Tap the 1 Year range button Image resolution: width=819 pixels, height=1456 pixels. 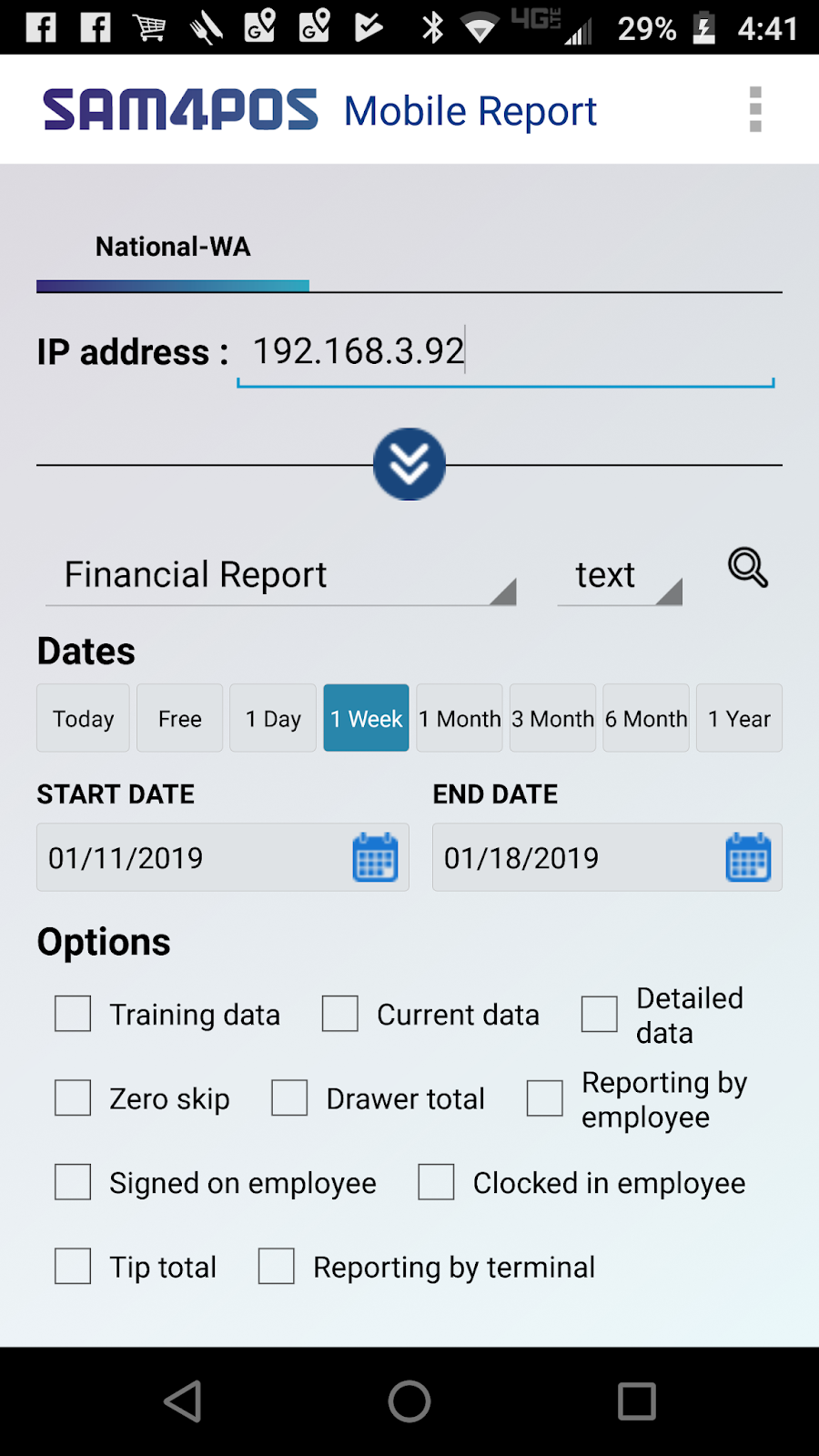(739, 718)
